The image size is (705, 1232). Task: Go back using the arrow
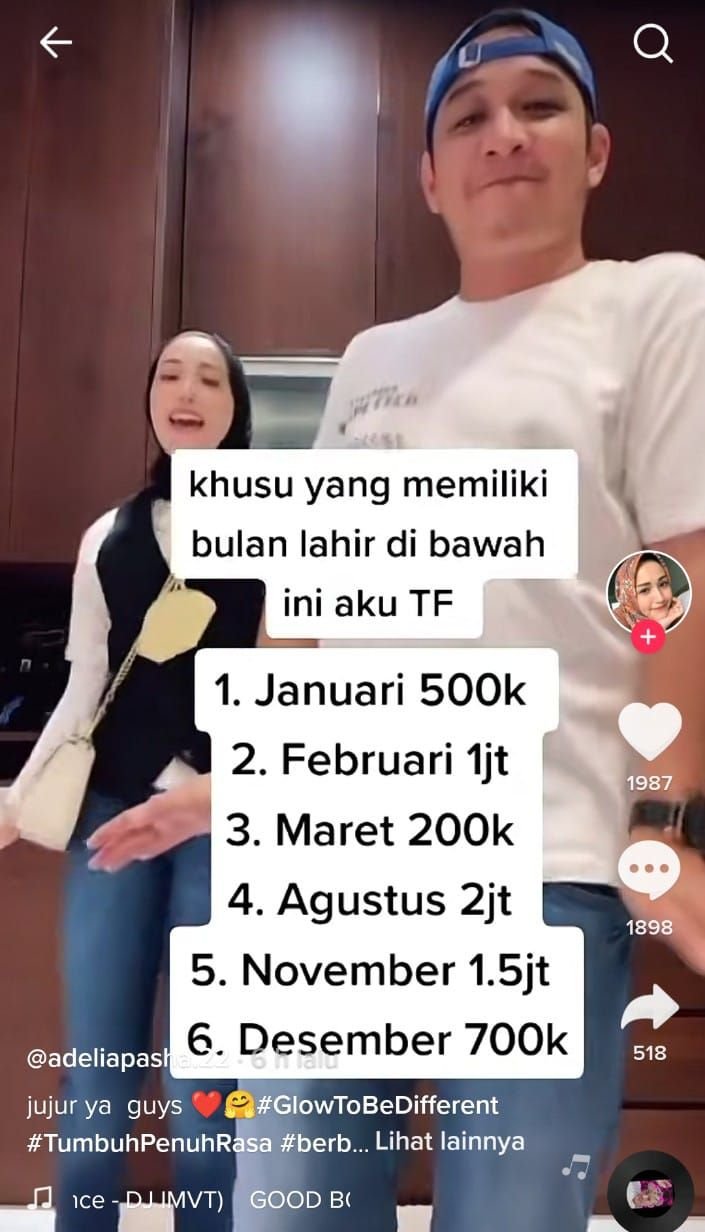click(x=55, y=42)
